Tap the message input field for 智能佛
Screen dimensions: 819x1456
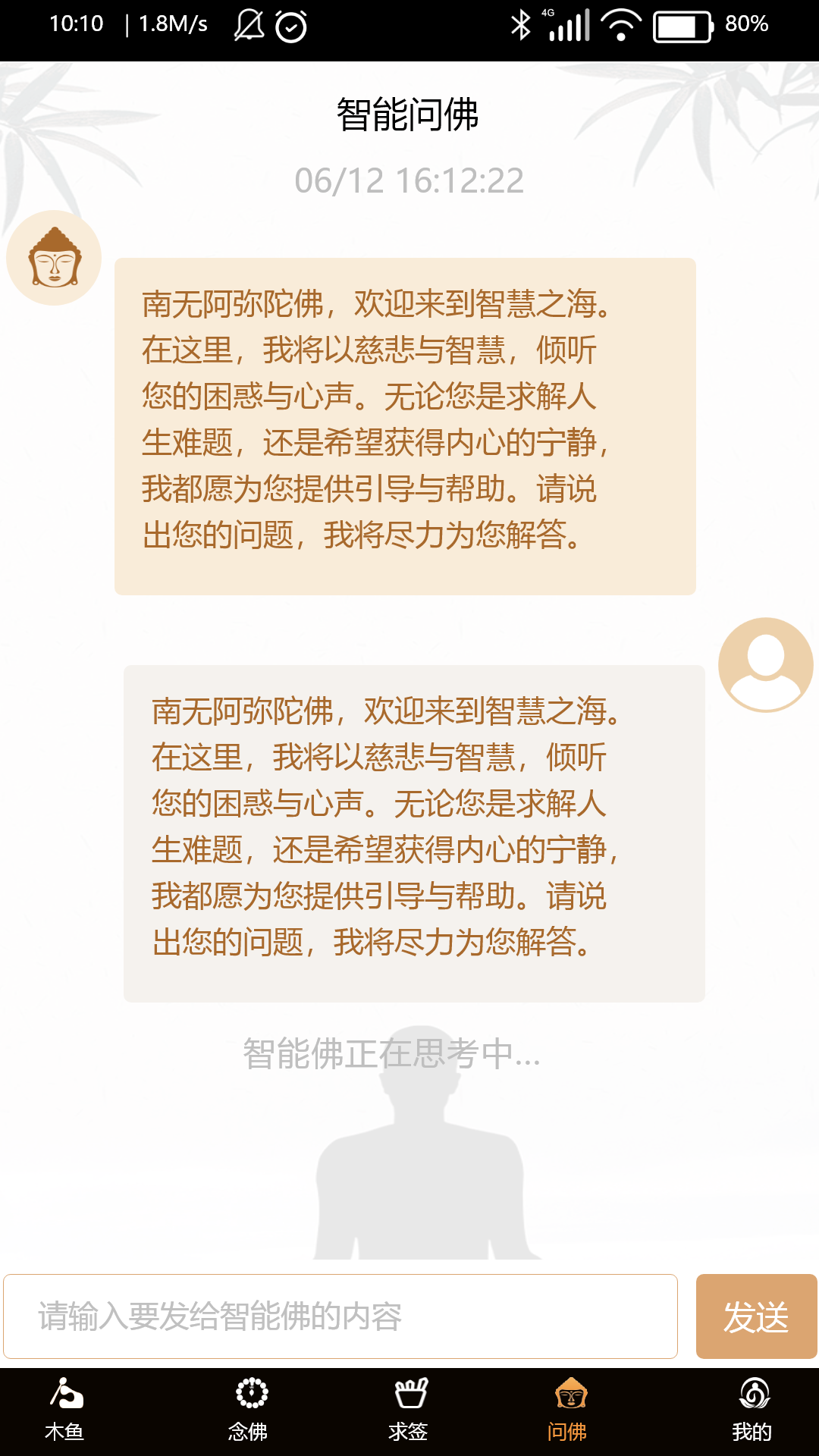click(x=340, y=1316)
